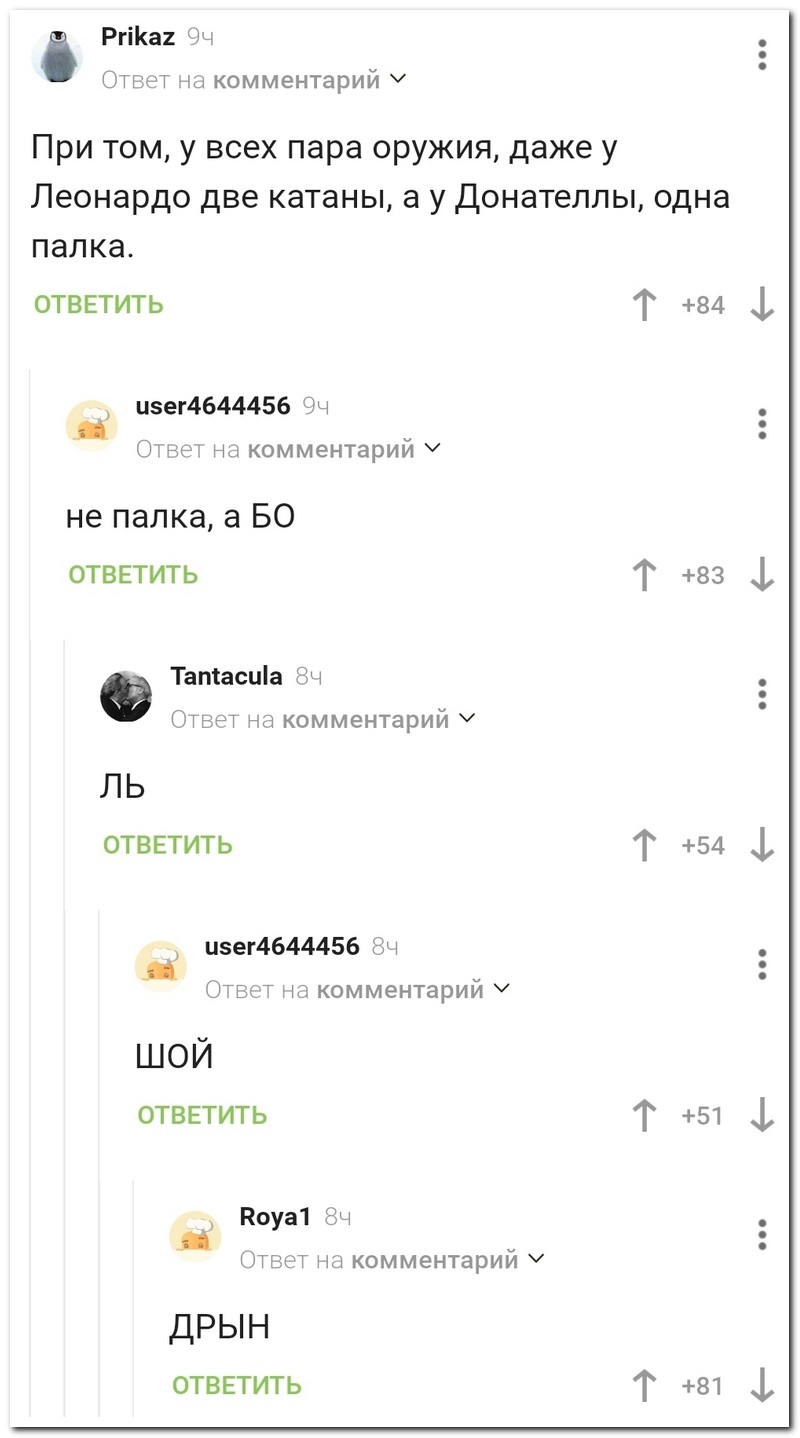Open overflow menu on 'не палка, а БО' comment

[762, 424]
